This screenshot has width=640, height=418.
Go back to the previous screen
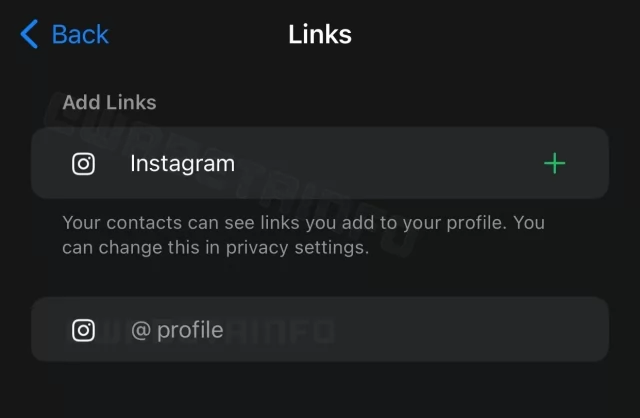click(64, 35)
